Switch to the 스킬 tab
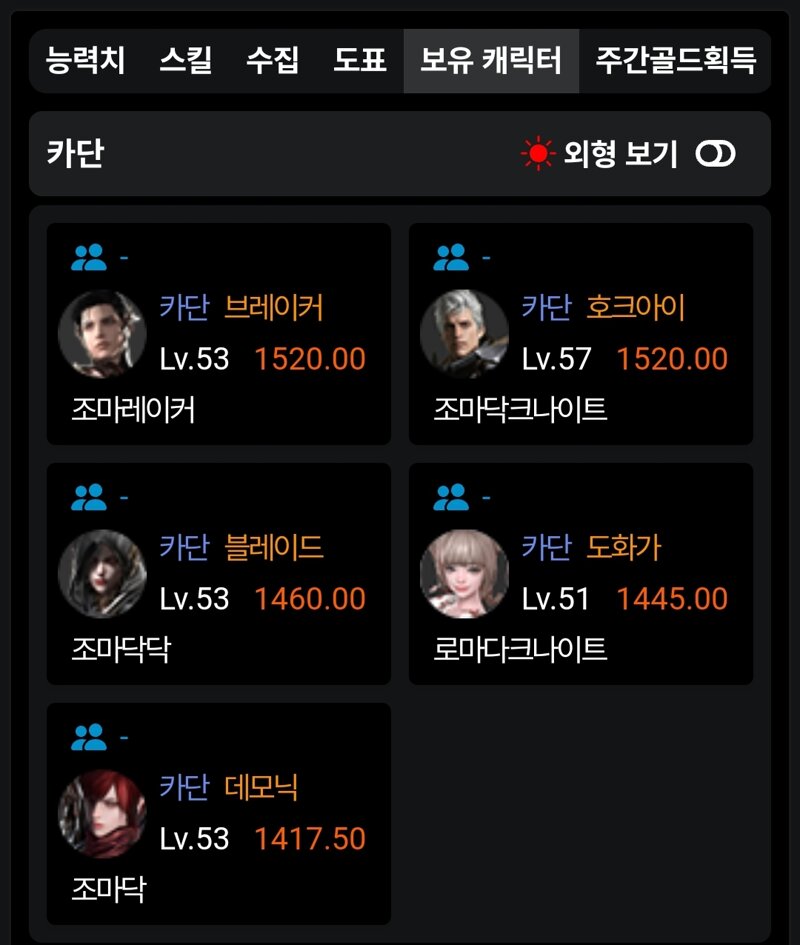Image resolution: width=800 pixels, height=945 pixels. pos(185,62)
